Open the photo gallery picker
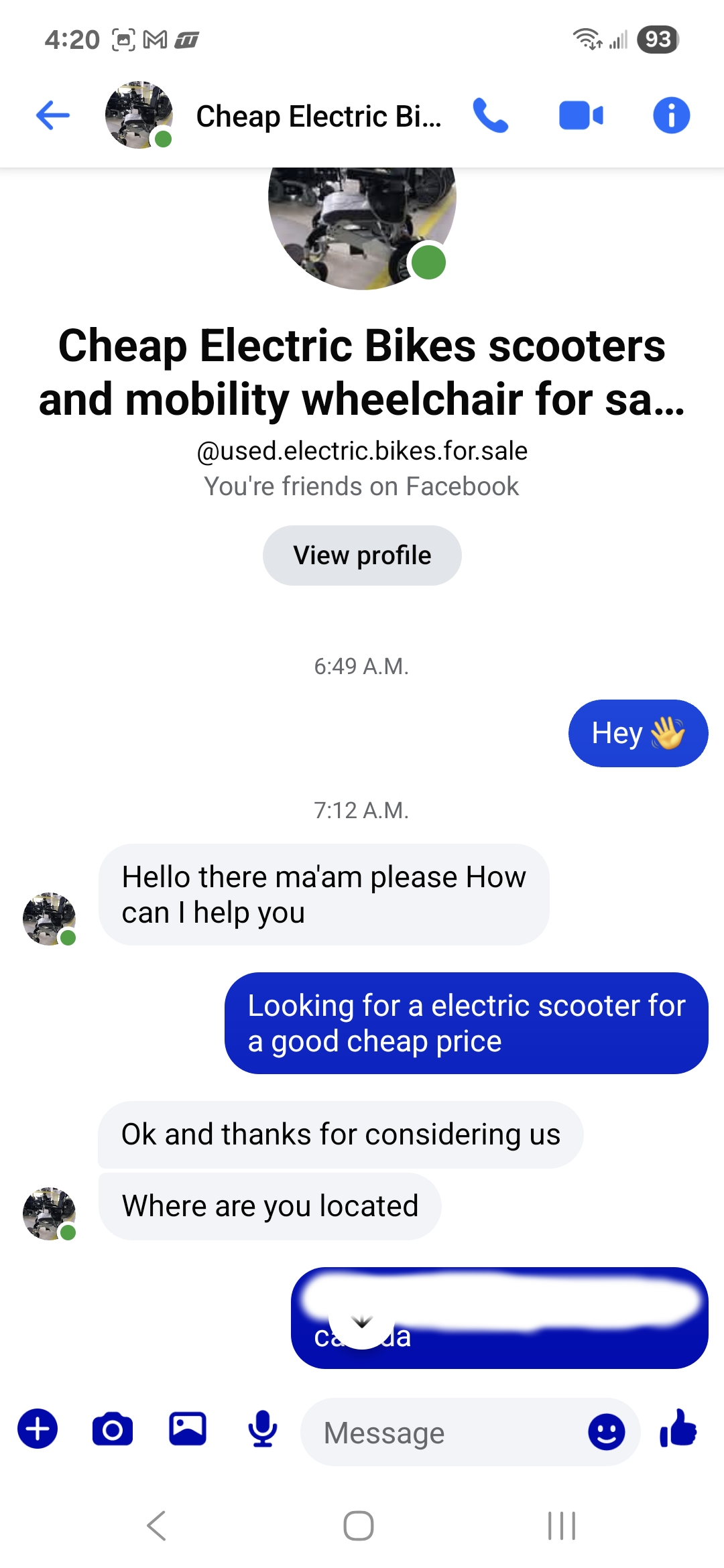This screenshot has height=1568, width=724. (188, 1429)
